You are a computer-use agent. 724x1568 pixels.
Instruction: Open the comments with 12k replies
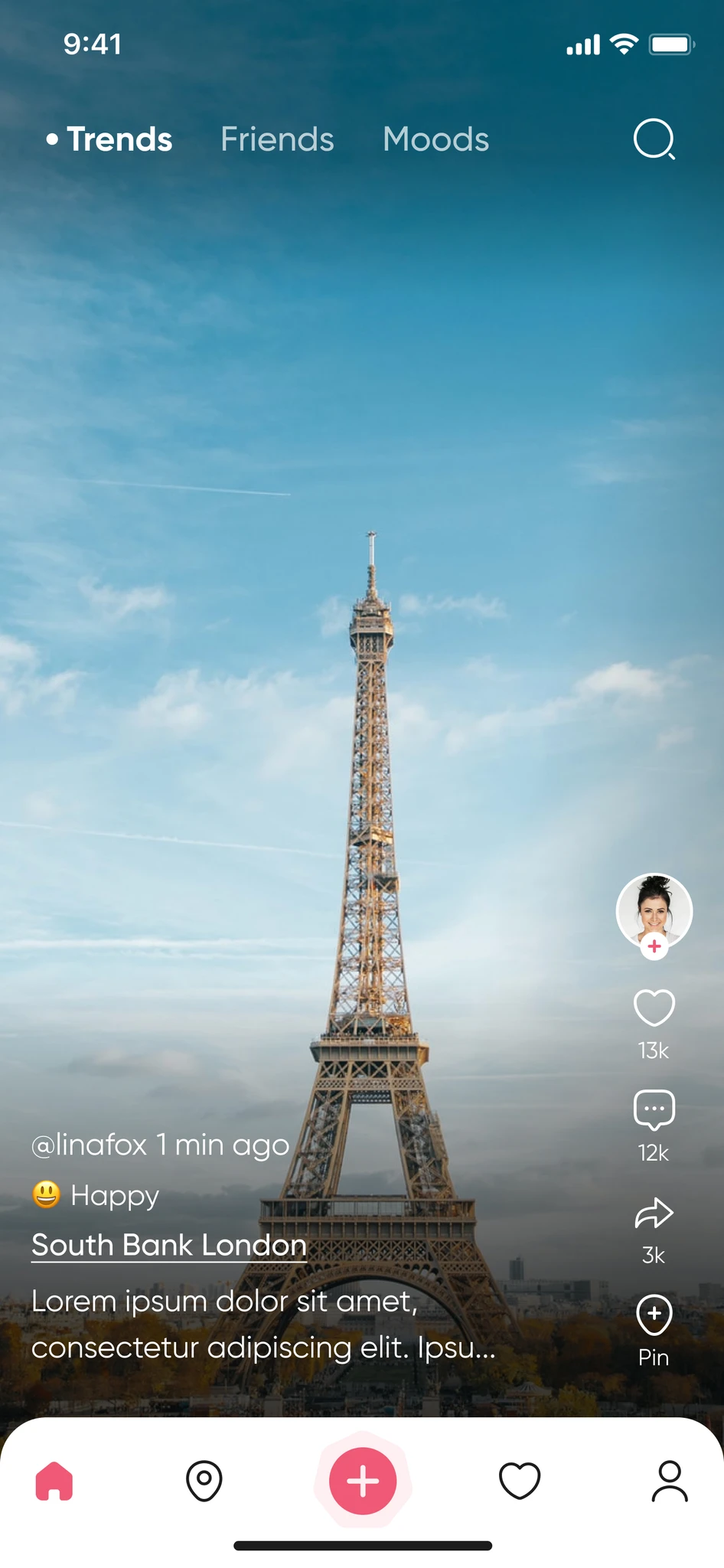point(654,1110)
